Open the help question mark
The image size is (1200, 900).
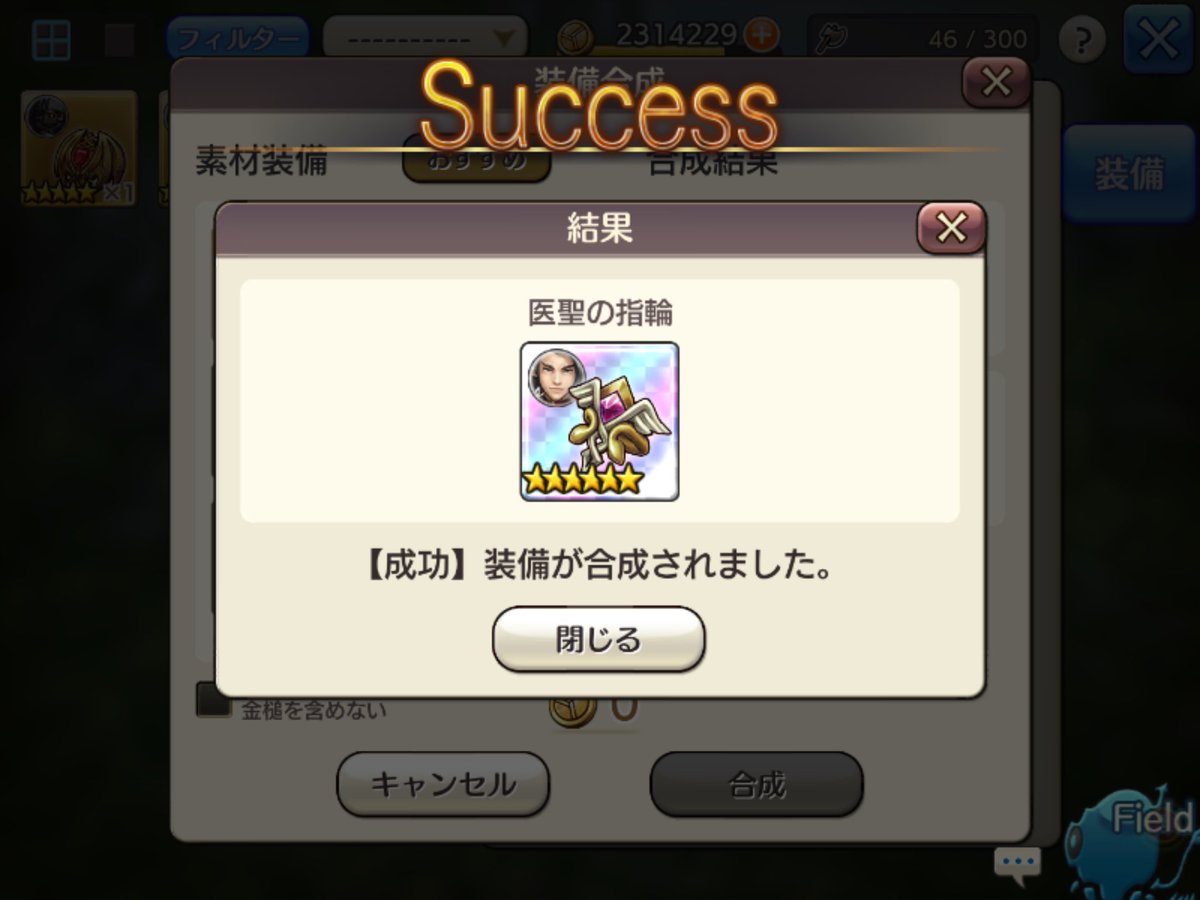click(x=1082, y=40)
